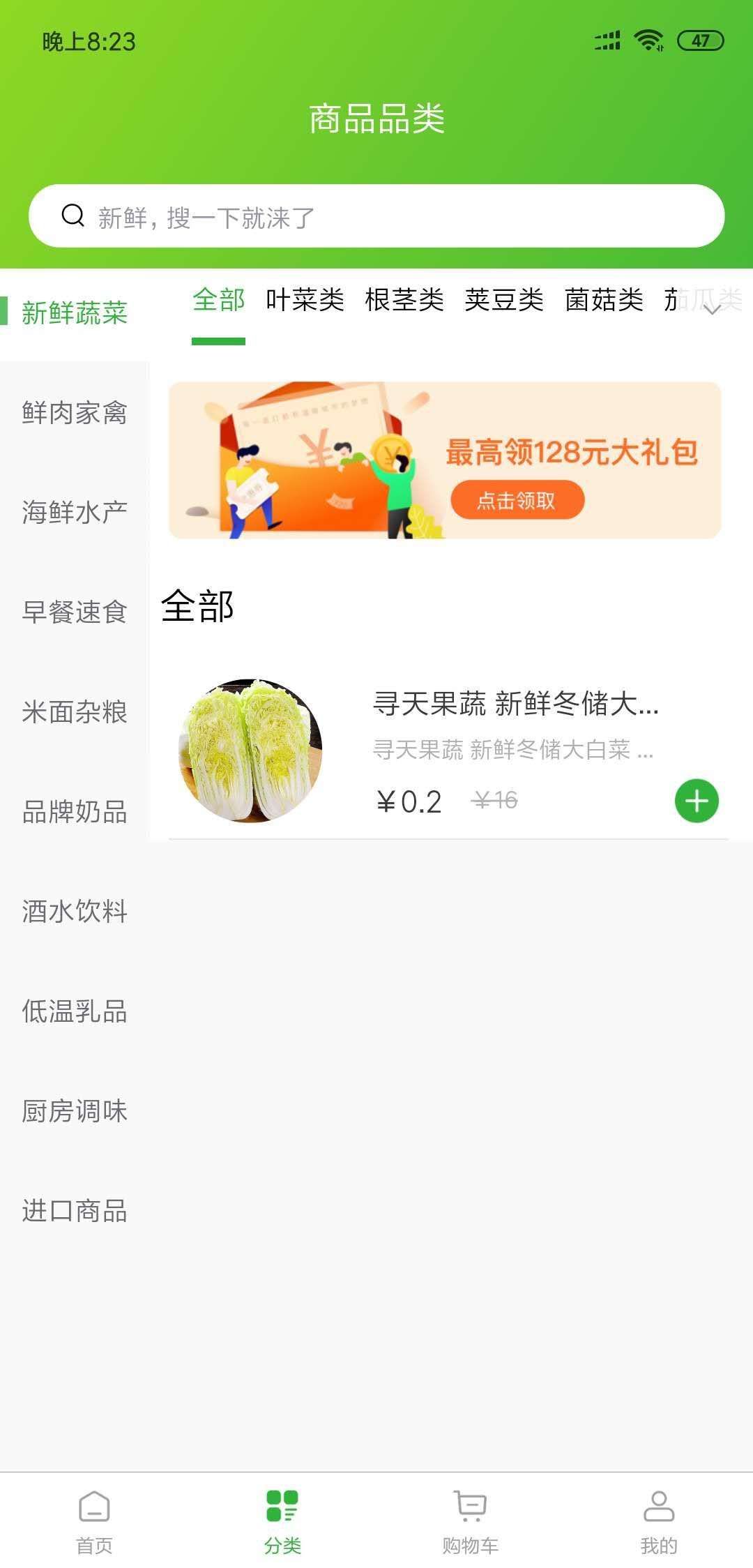Open the 鲜肉家禽 sidebar category

click(x=75, y=412)
